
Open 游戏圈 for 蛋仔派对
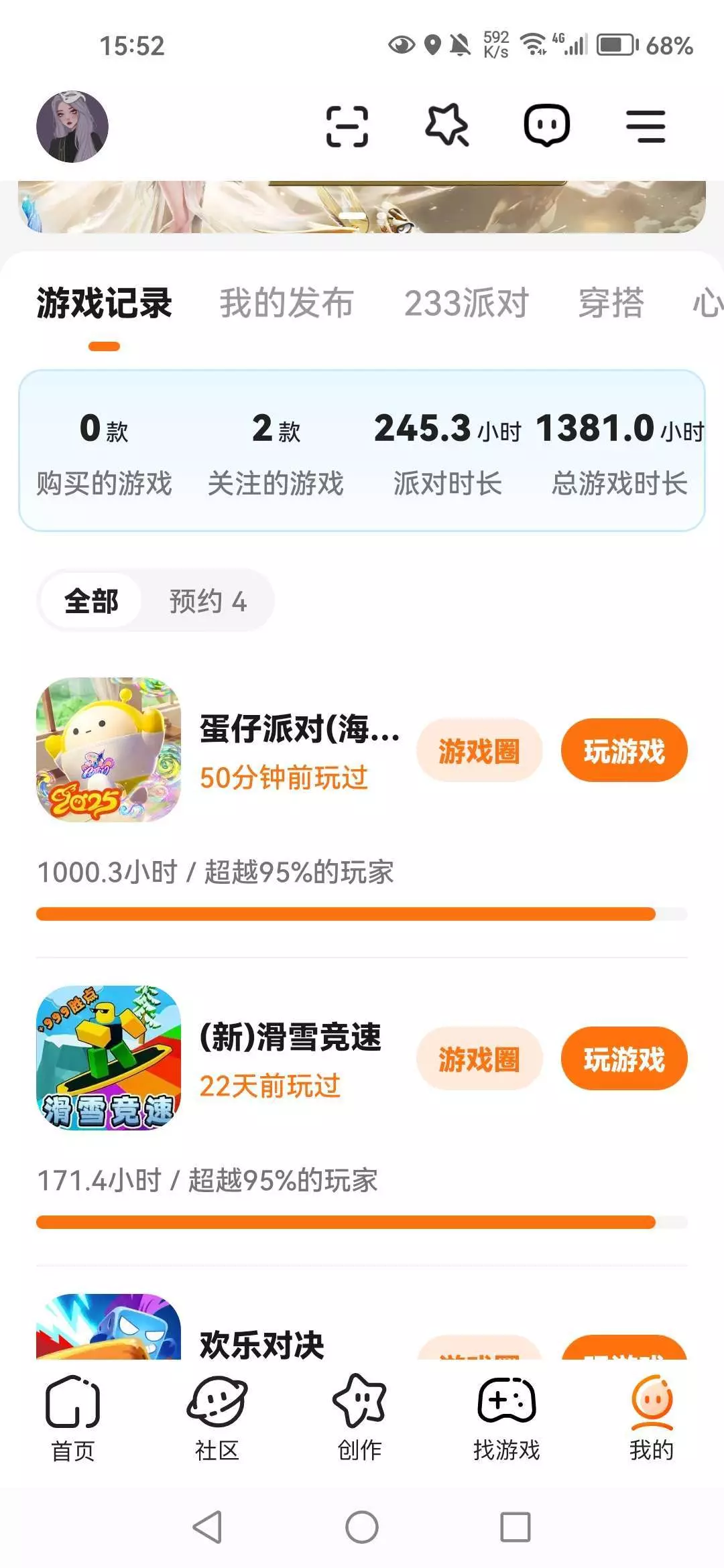click(479, 750)
